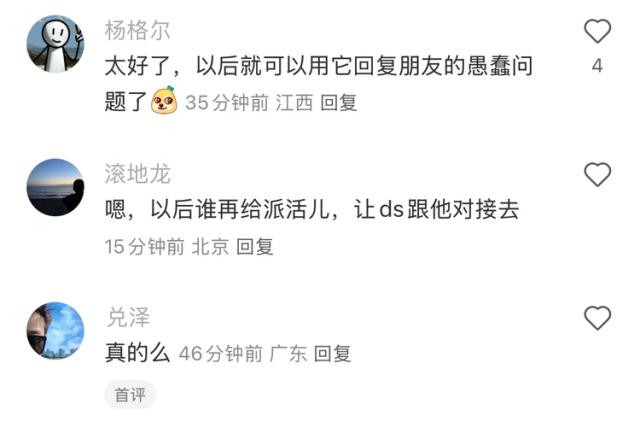Screen dimensions: 640x445
Task: Reply to 杨格尔's comment
Action: (x=338, y=102)
